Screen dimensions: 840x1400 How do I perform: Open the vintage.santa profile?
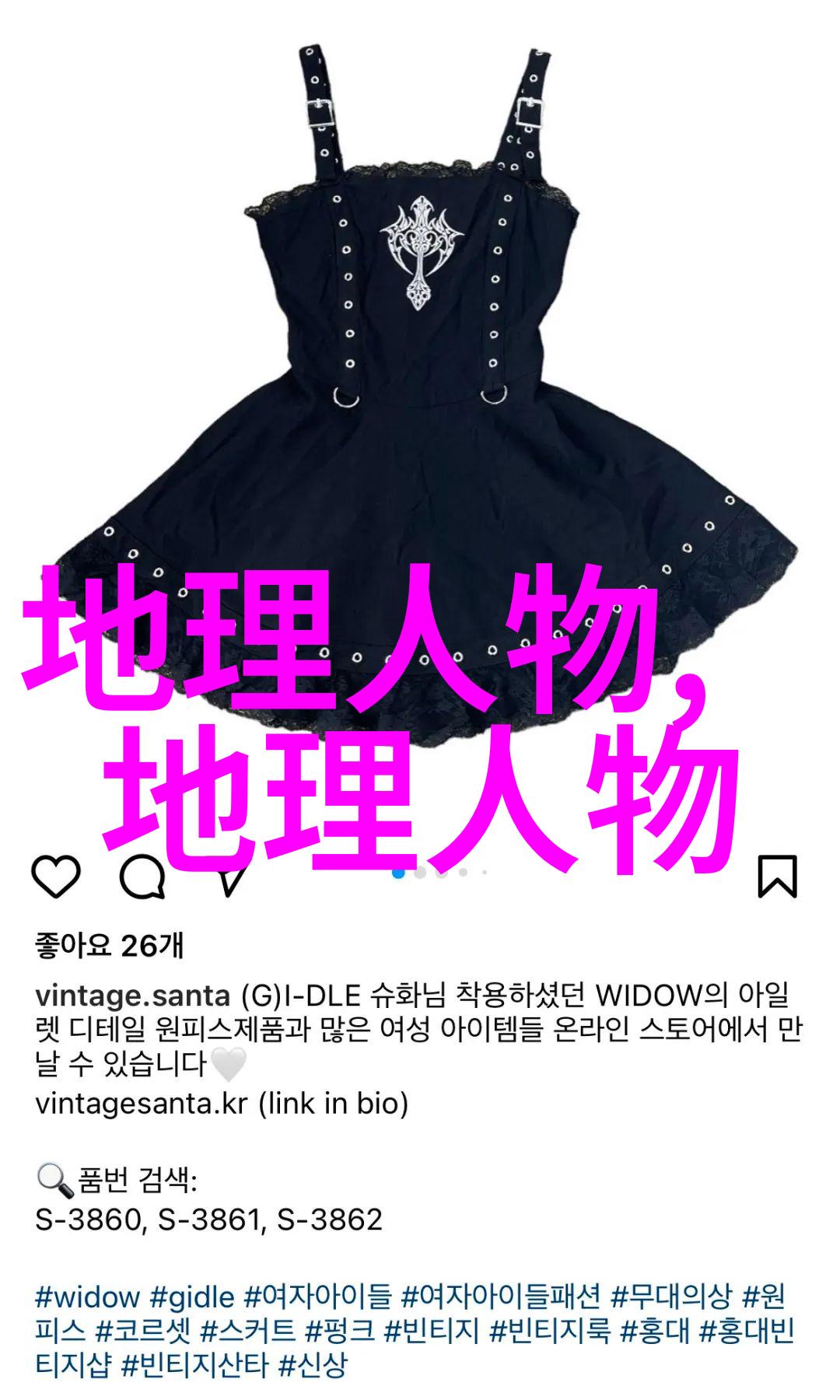click(132, 996)
